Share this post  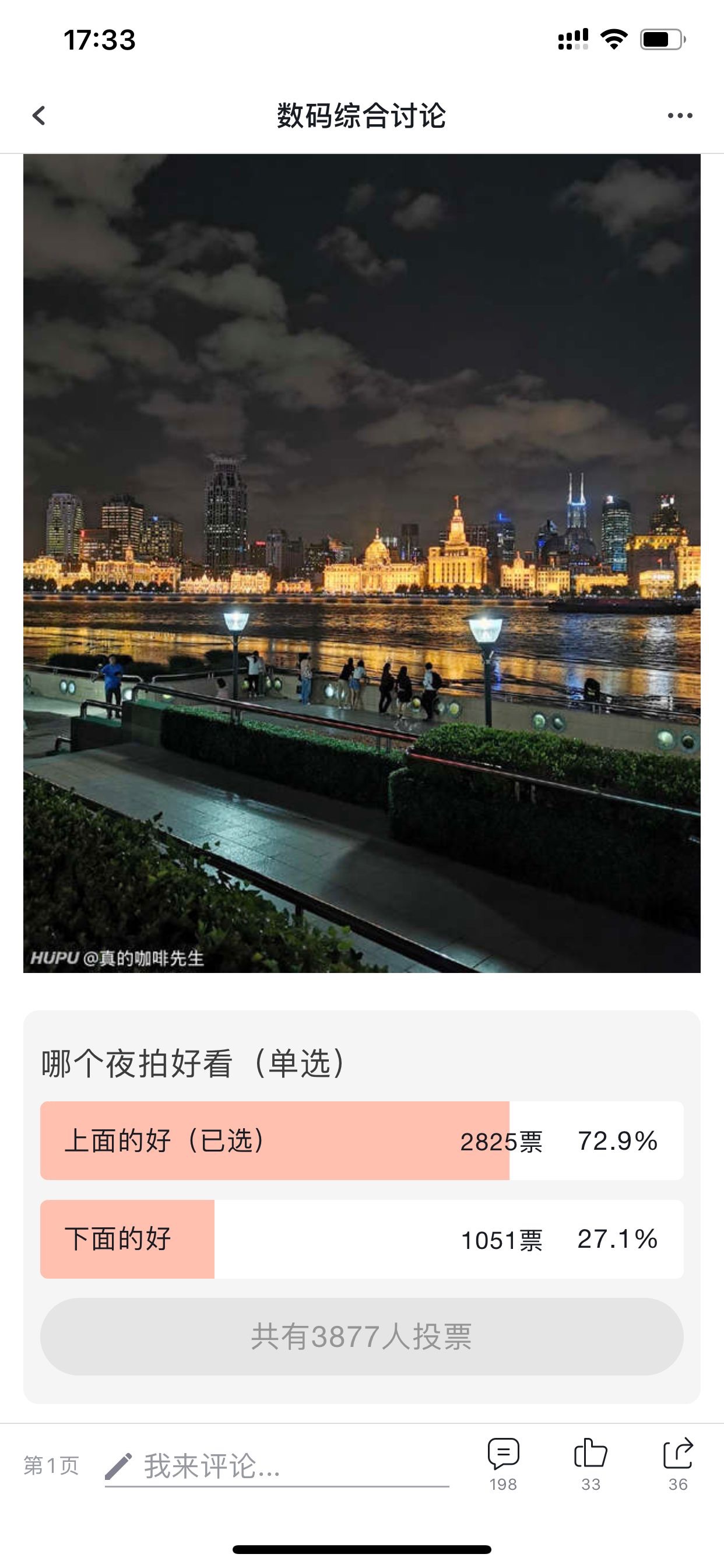tap(678, 1465)
